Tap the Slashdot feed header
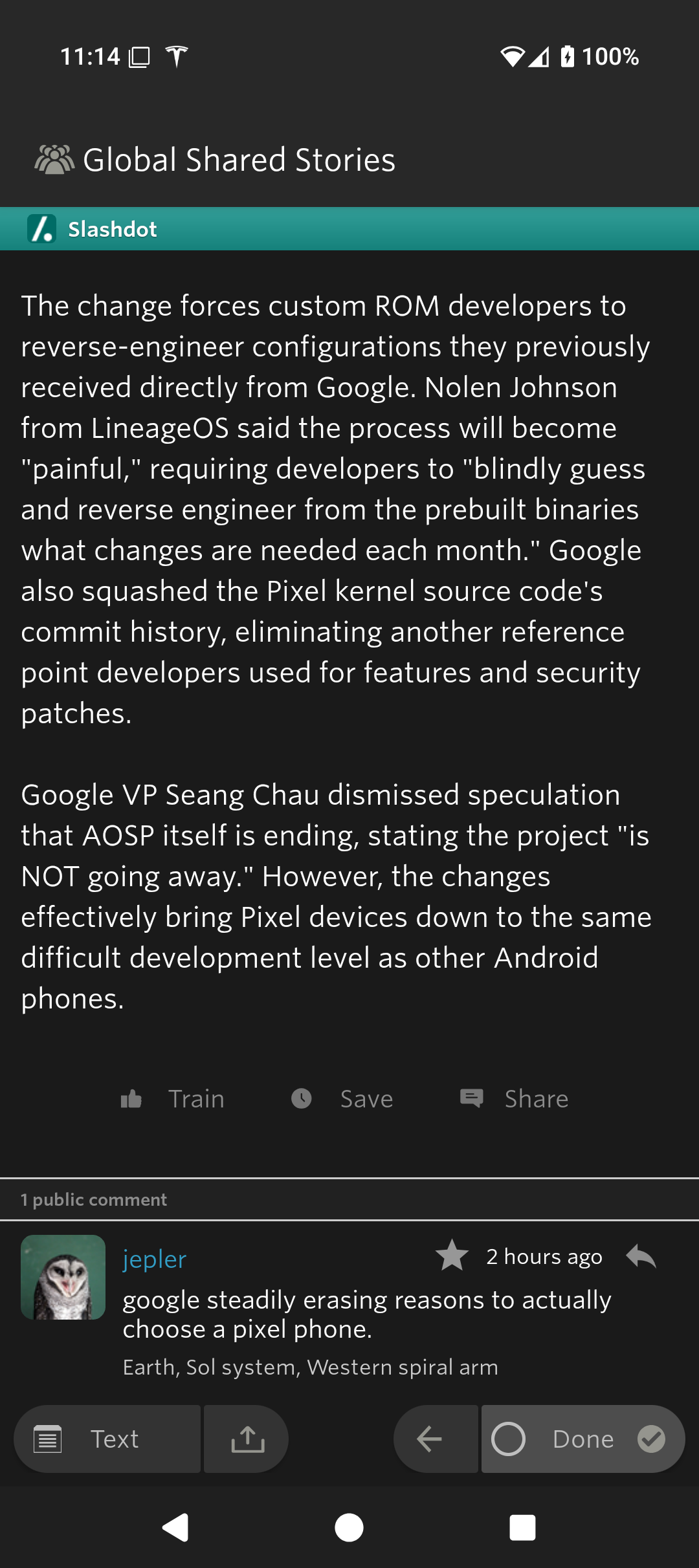Screen dimensions: 699x1568 tap(349, 229)
